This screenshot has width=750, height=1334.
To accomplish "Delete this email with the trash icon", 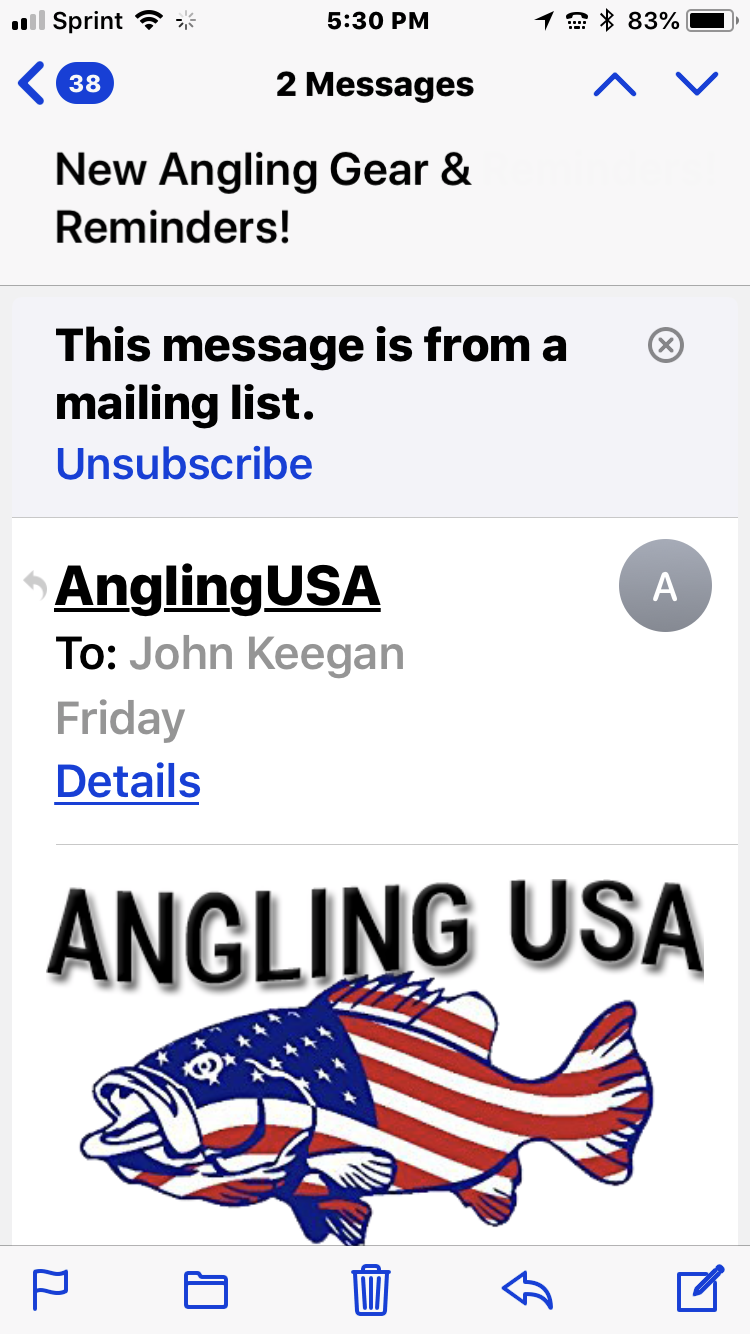I will click(x=371, y=1290).
